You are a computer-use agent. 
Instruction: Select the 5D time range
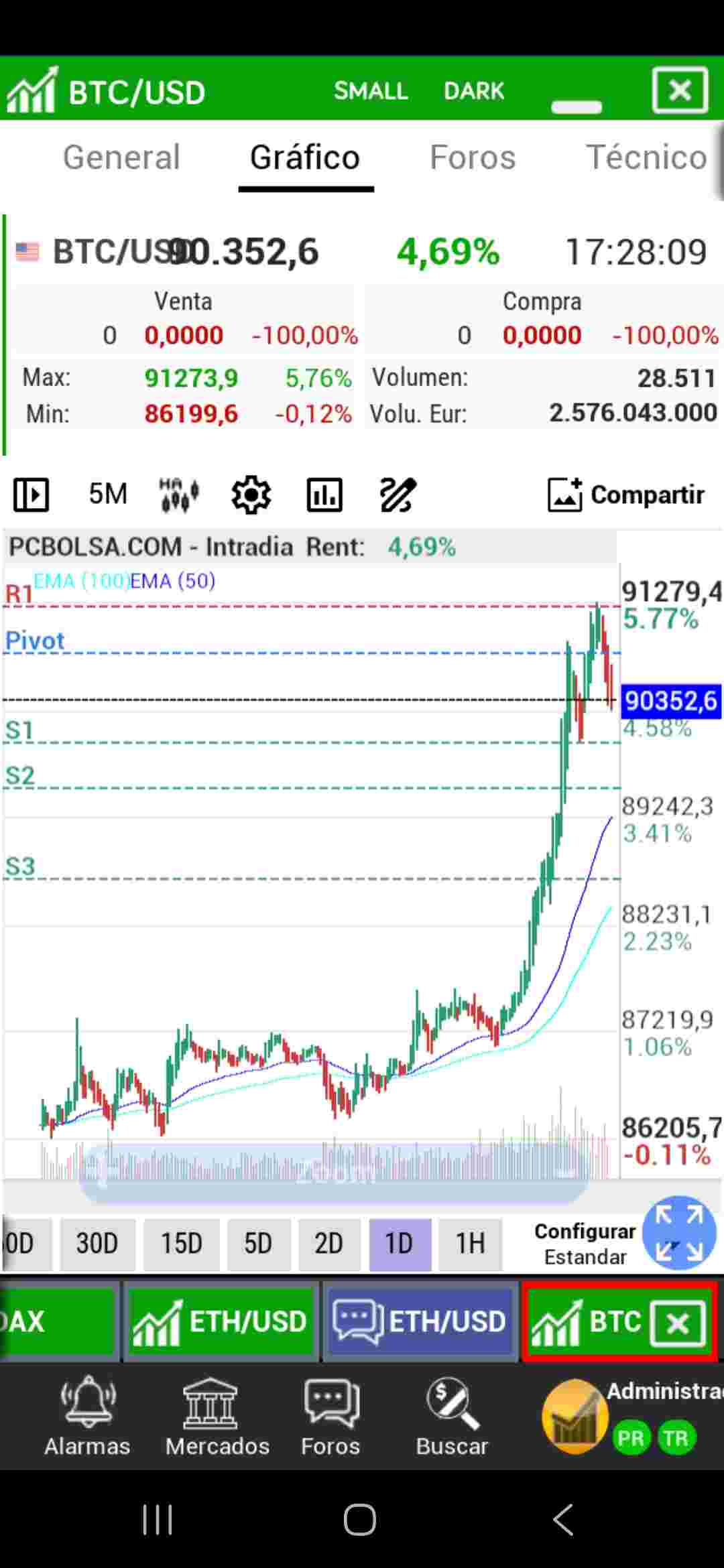coord(257,1243)
